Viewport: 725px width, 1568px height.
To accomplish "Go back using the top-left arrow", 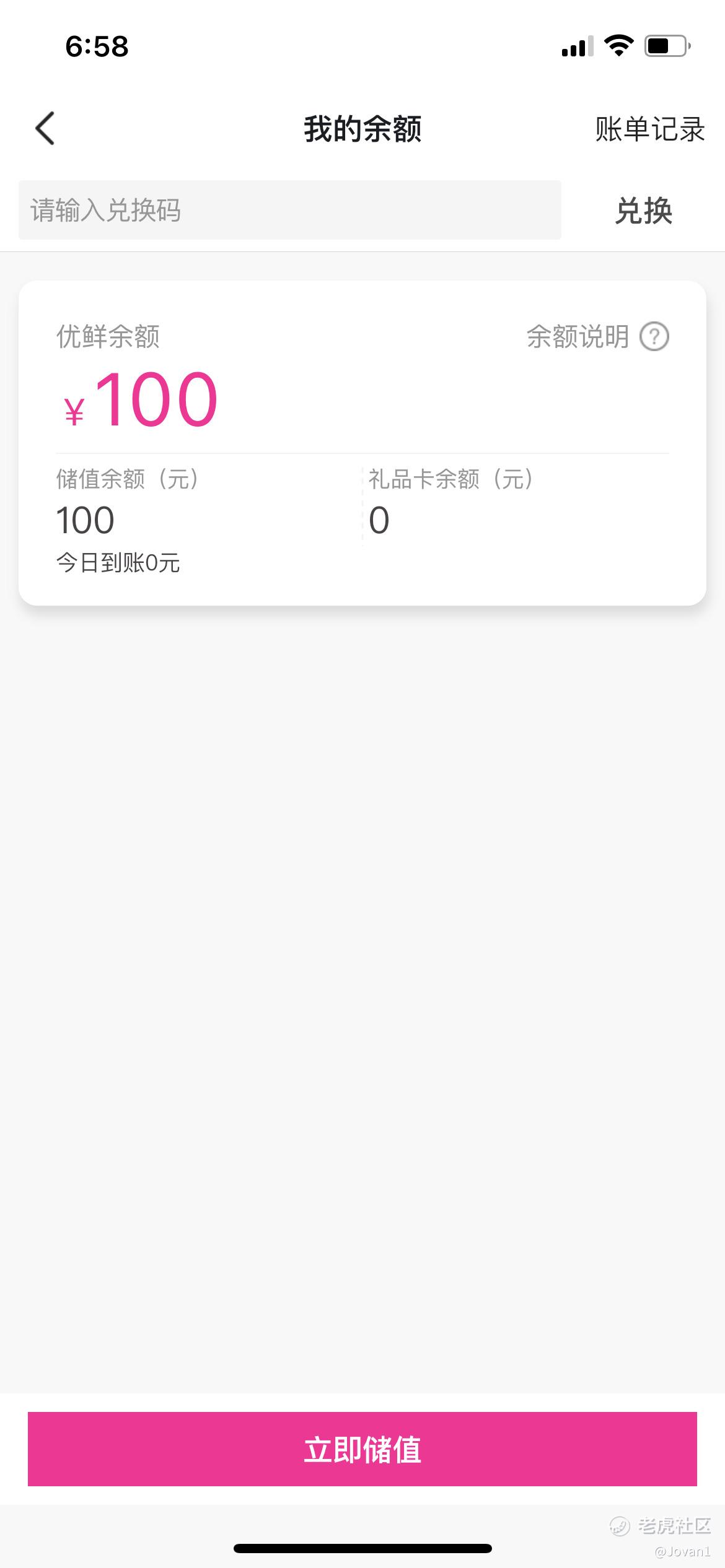I will 45,129.
